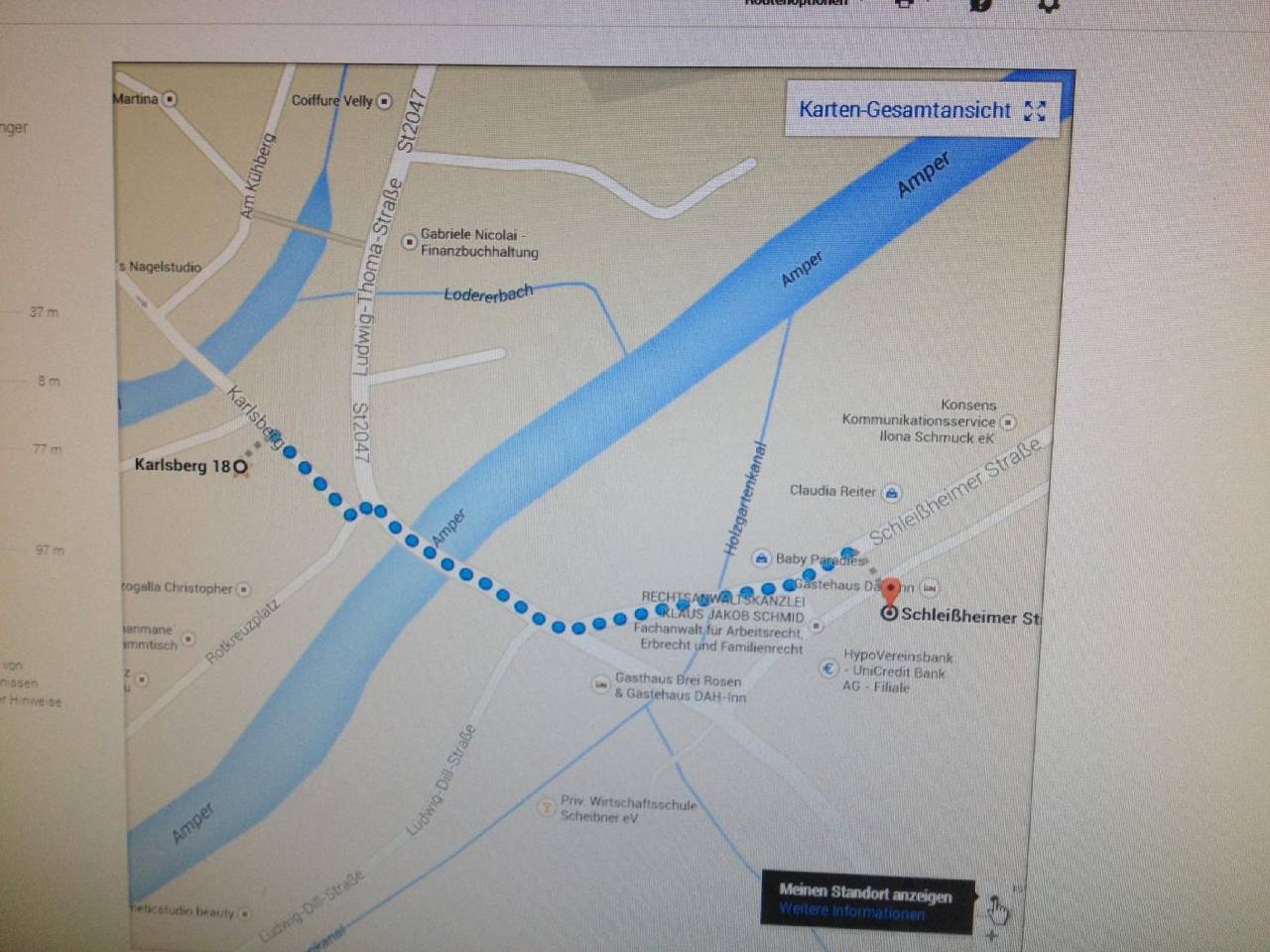Open the Claudia Reiter place marker
The width and height of the screenshot is (1270, 952).
click(x=891, y=492)
